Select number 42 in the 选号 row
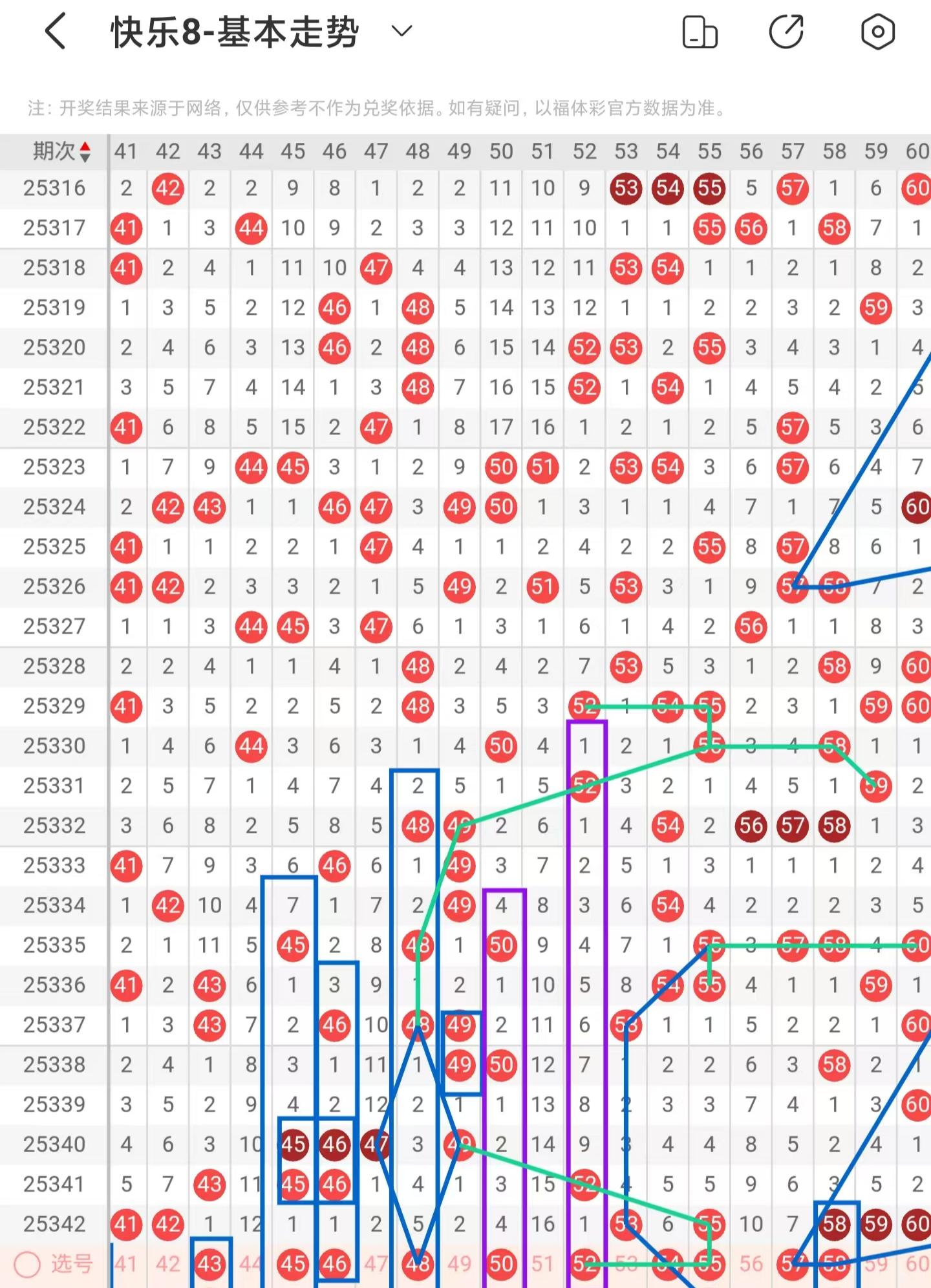The height and width of the screenshot is (1288, 931). click(x=167, y=1263)
